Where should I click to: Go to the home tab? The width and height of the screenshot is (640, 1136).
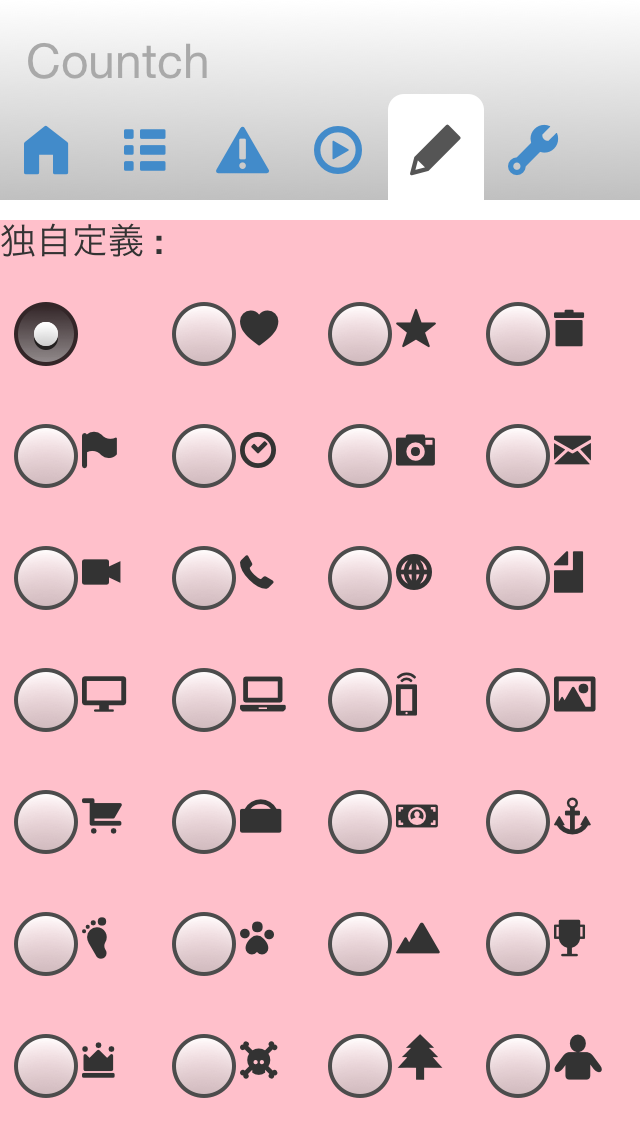pos(46,151)
